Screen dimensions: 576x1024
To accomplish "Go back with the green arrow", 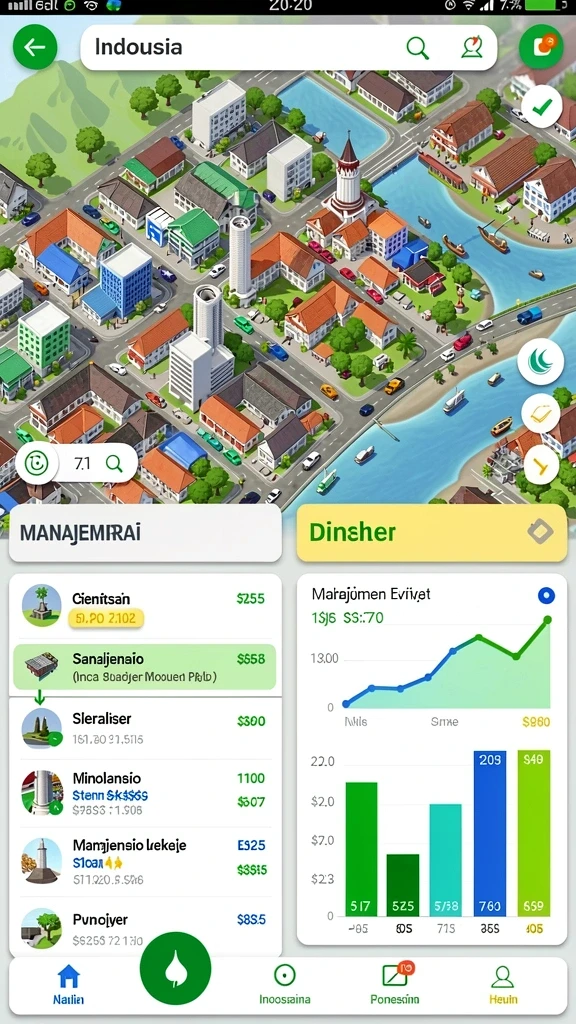I will [35, 47].
